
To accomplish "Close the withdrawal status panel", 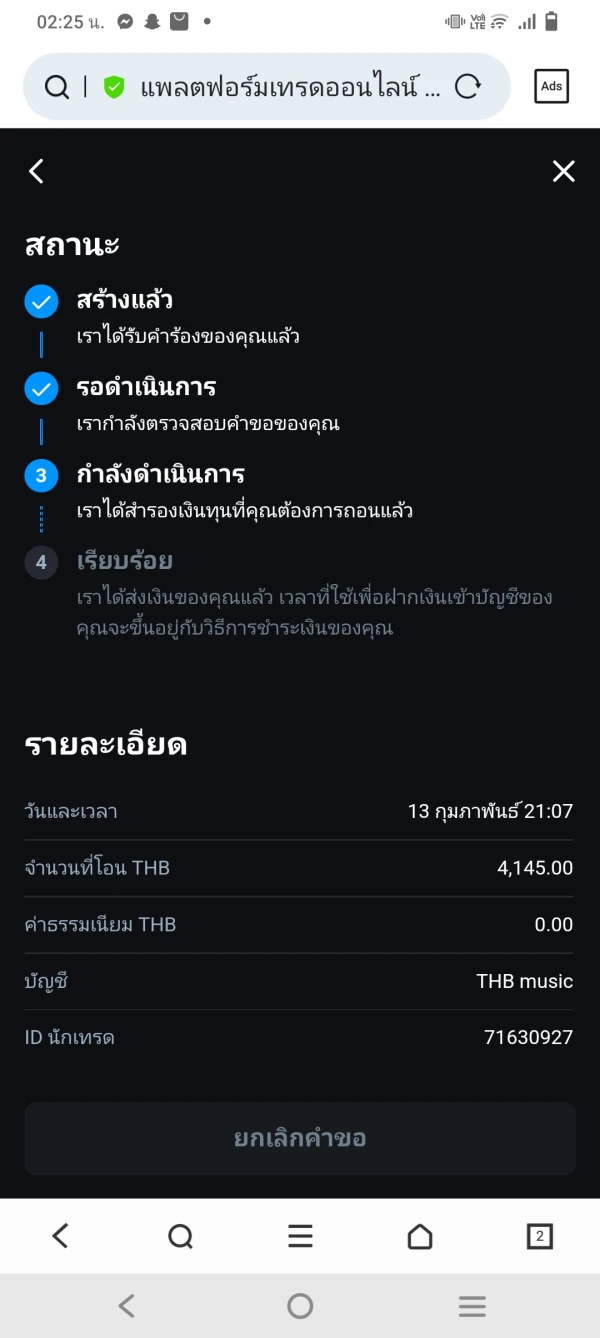I will (564, 171).
